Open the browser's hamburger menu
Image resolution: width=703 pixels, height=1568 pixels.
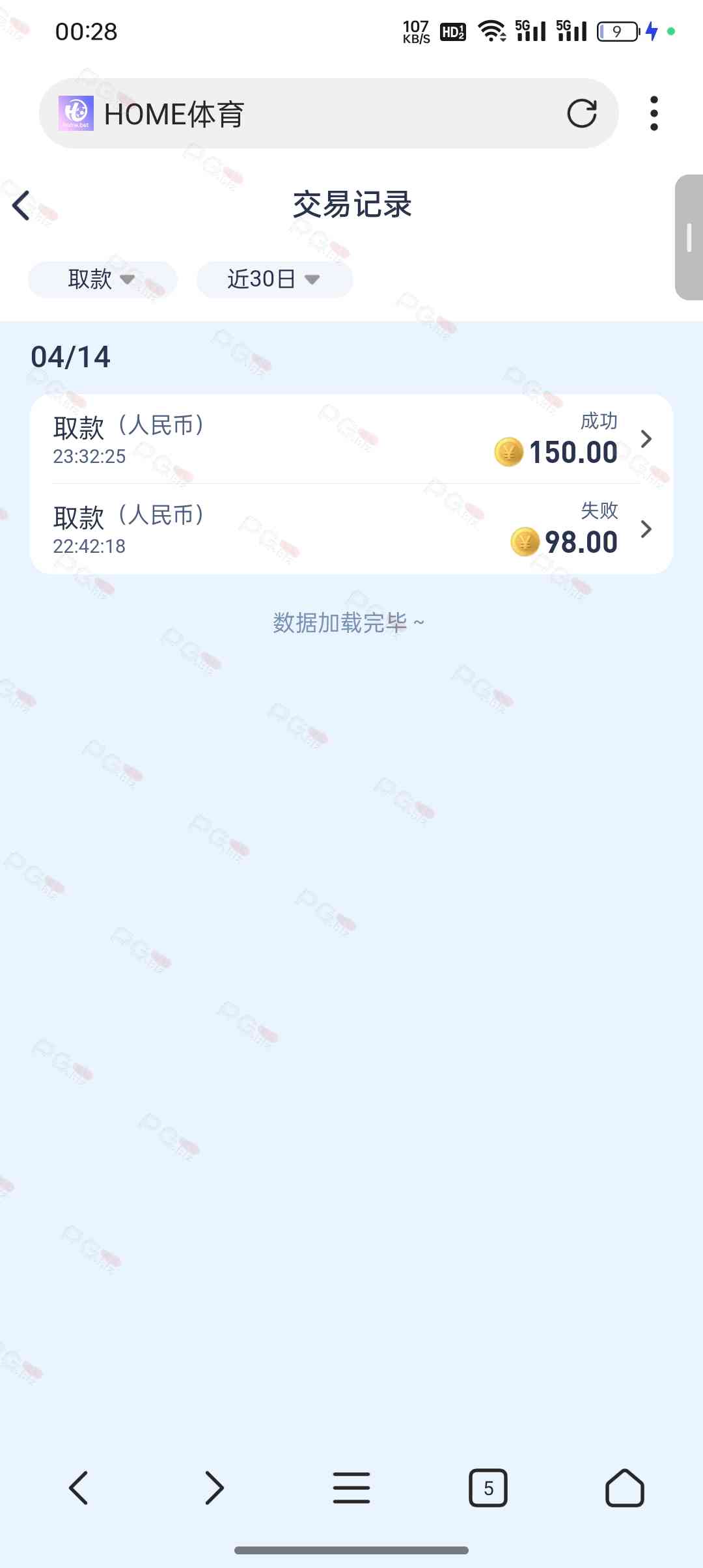coord(351,1488)
